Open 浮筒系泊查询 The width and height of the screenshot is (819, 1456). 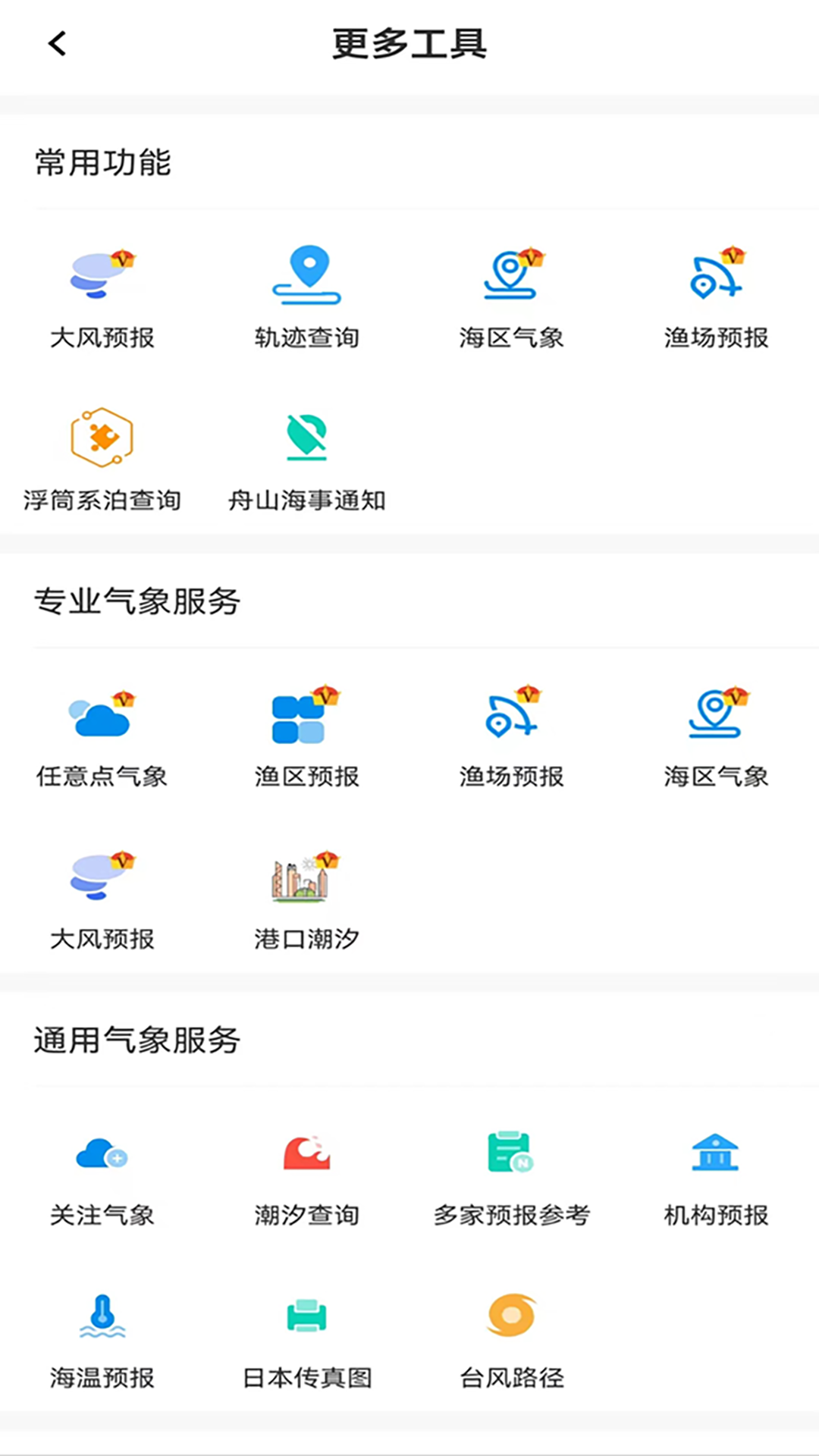pyautogui.click(x=102, y=459)
